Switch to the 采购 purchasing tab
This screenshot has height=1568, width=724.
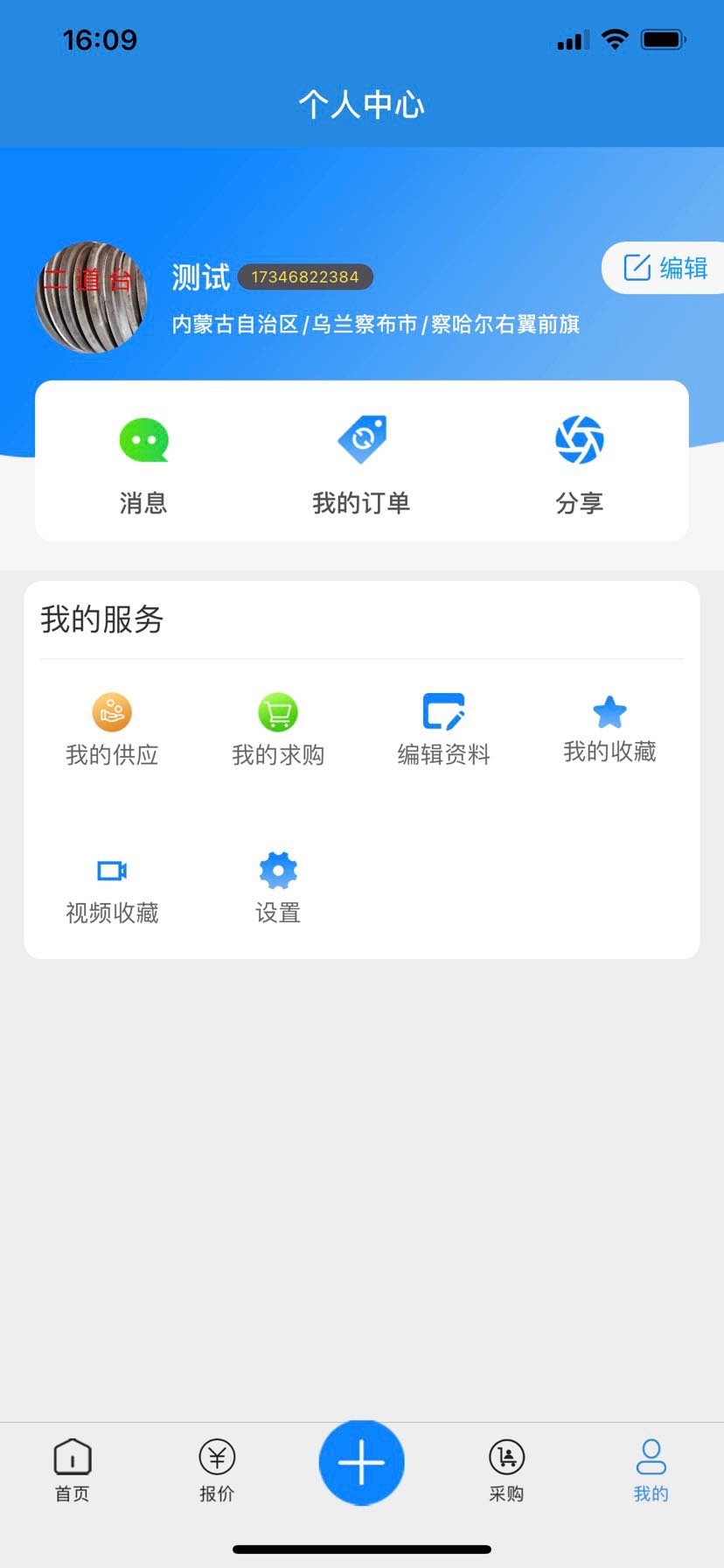click(x=506, y=1470)
